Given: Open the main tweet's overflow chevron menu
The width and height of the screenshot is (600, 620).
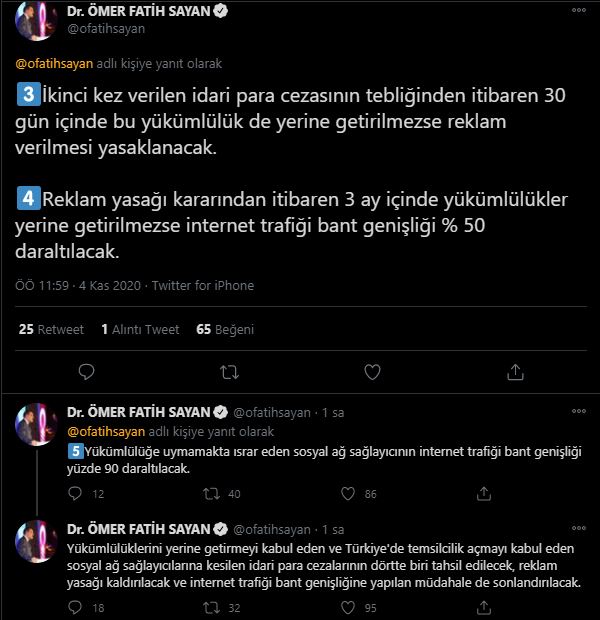Looking at the screenshot, I should [x=579, y=14].
